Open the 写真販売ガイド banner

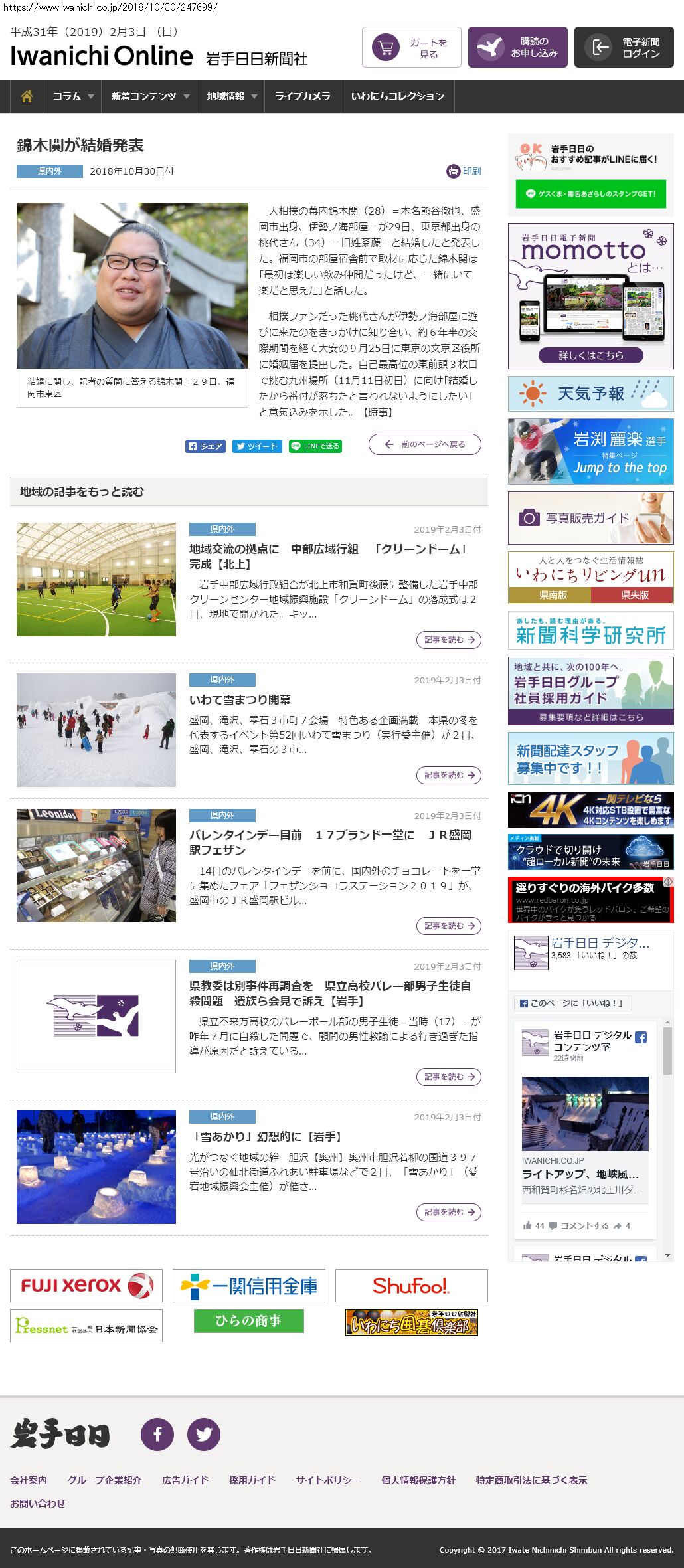tap(591, 518)
